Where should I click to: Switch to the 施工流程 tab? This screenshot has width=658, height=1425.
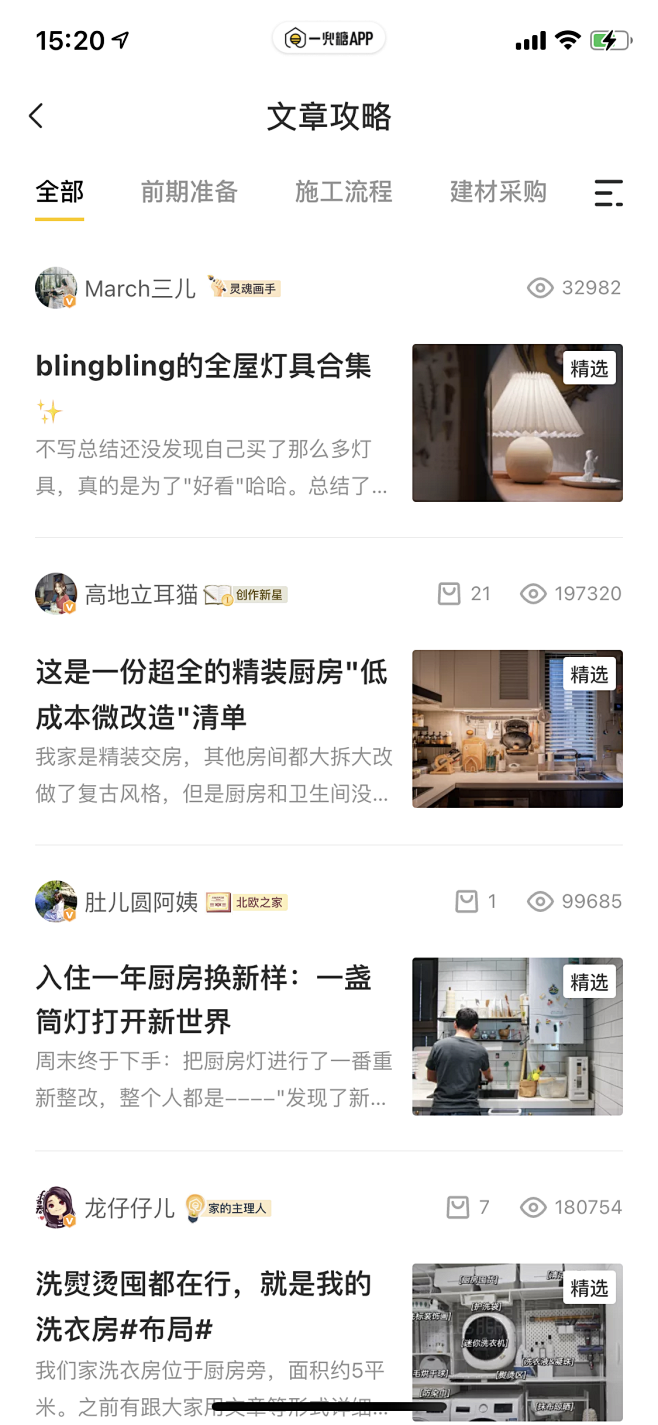pos(343,192)
